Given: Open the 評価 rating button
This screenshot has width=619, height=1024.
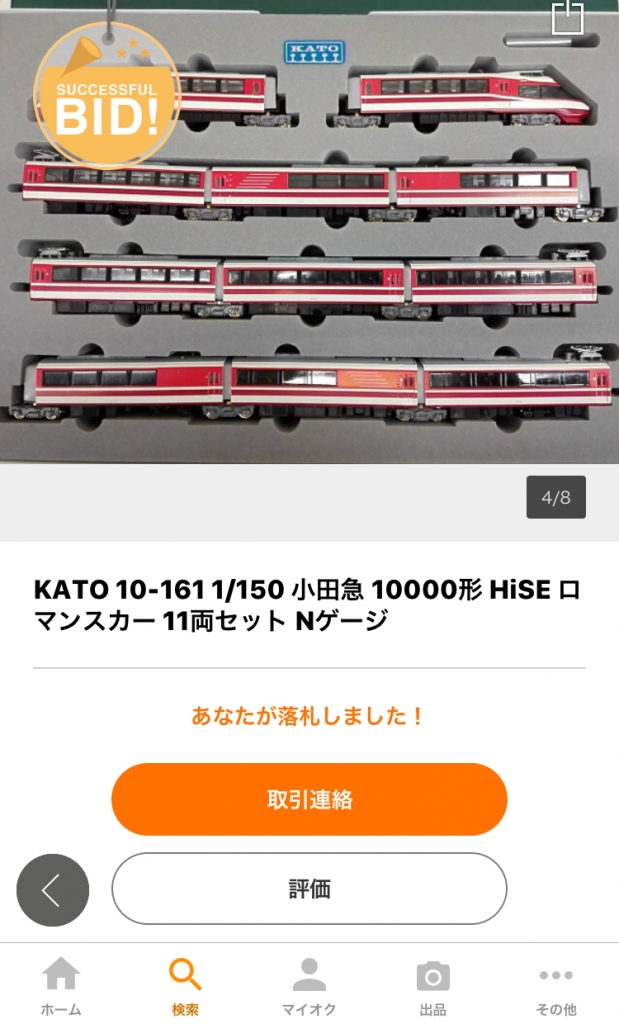Looking at the screenshot, I should point(309,888).
